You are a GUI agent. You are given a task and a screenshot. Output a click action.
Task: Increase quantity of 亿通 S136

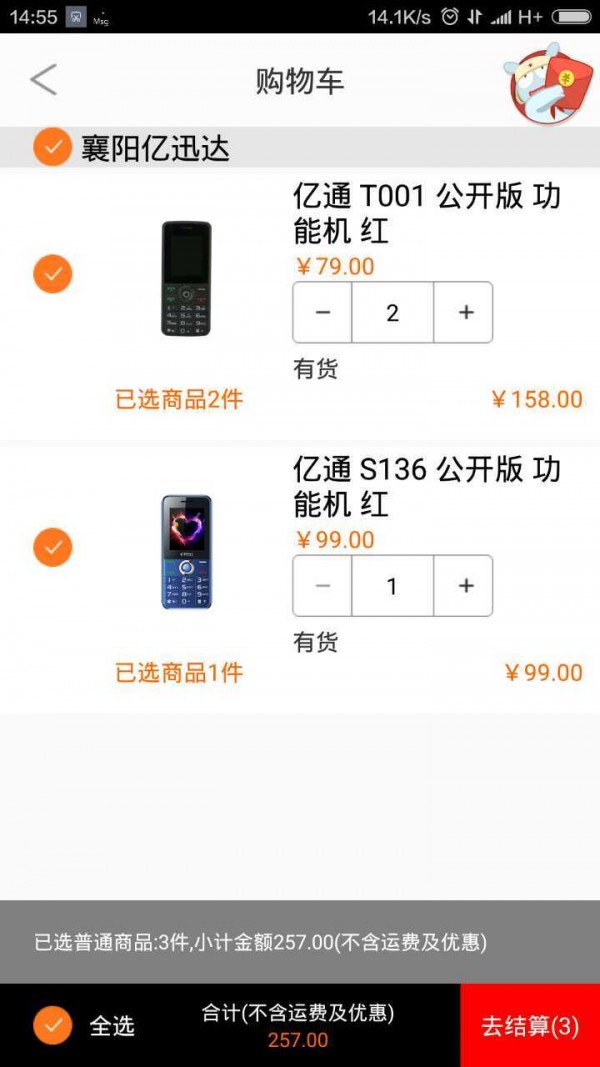[465, 586]
